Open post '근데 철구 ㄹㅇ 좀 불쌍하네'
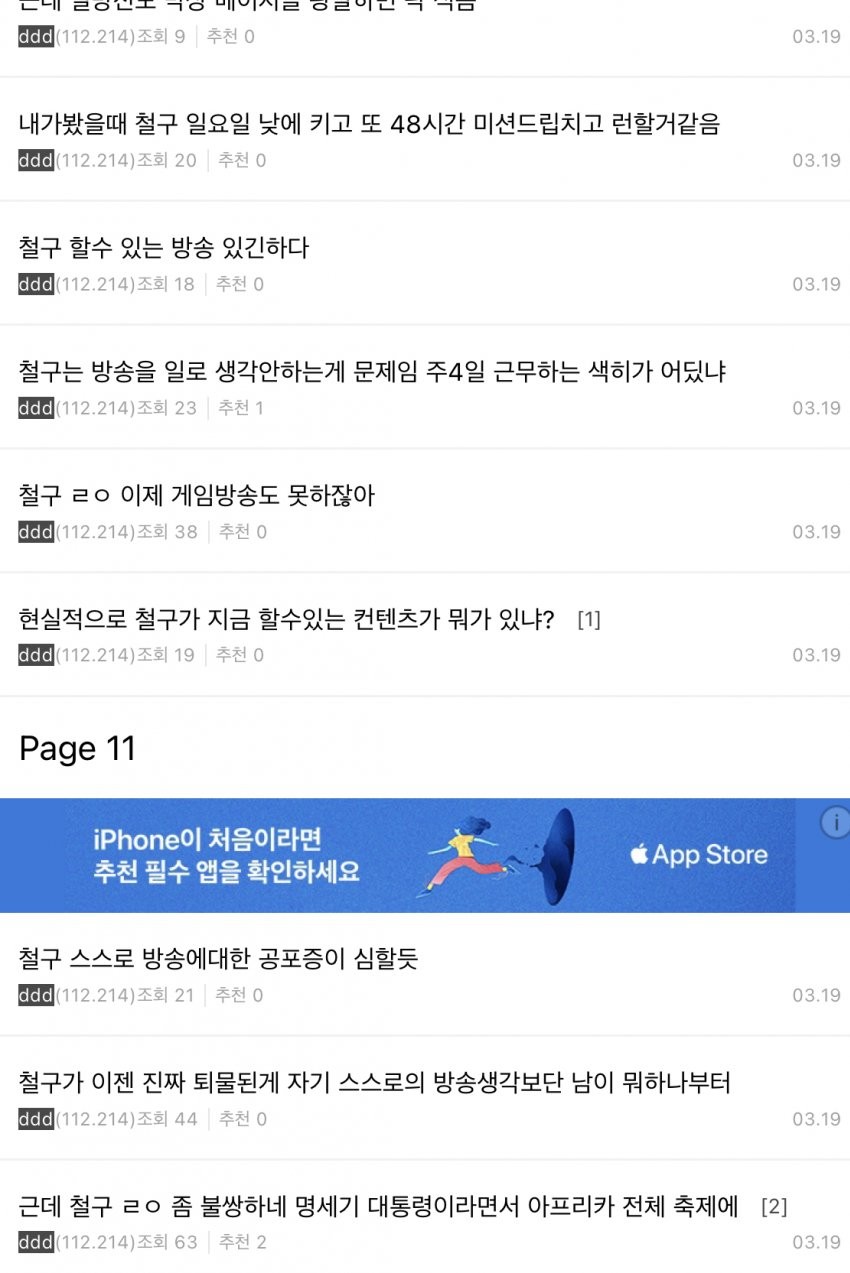The width and height of the screenshot is (850, 1273). coord(378,1207)
